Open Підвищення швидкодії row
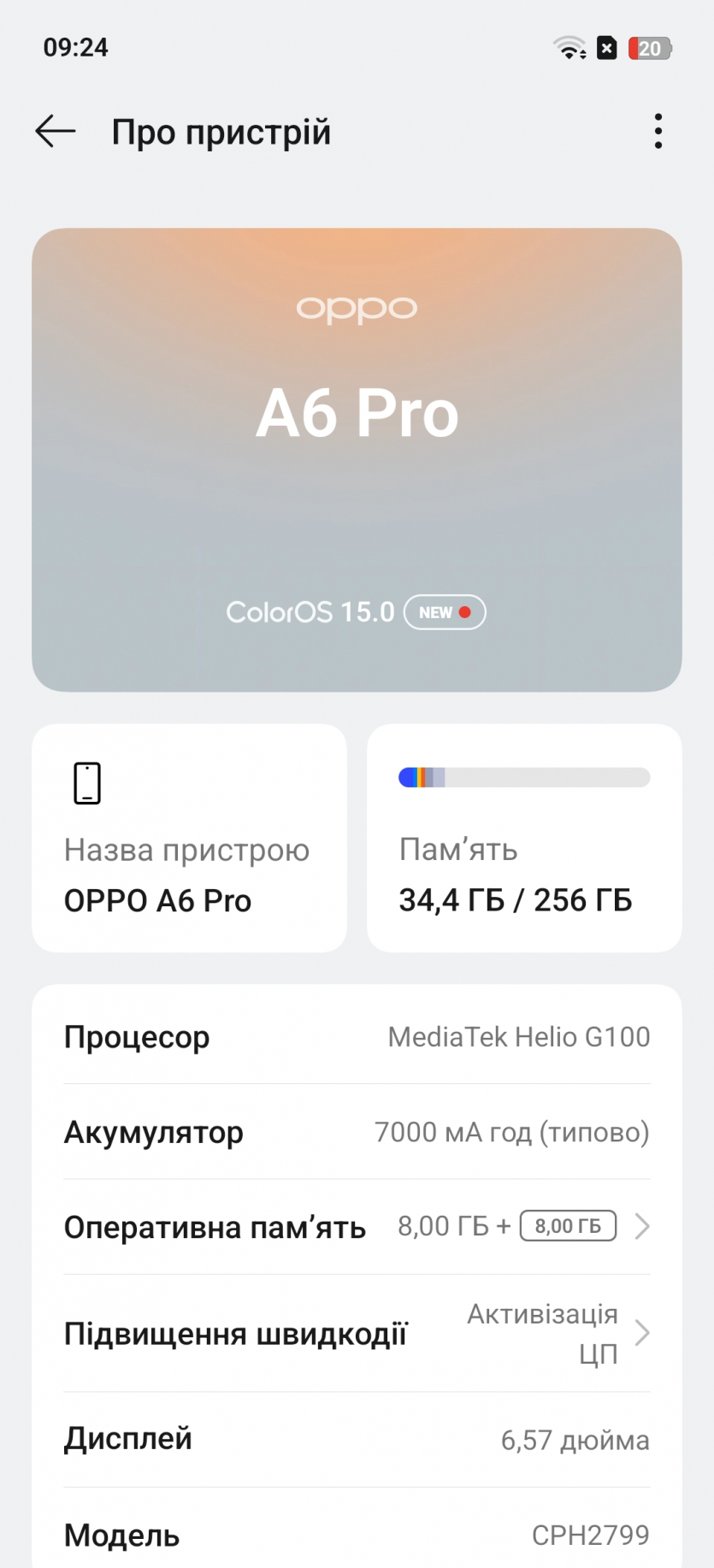 357,1333
